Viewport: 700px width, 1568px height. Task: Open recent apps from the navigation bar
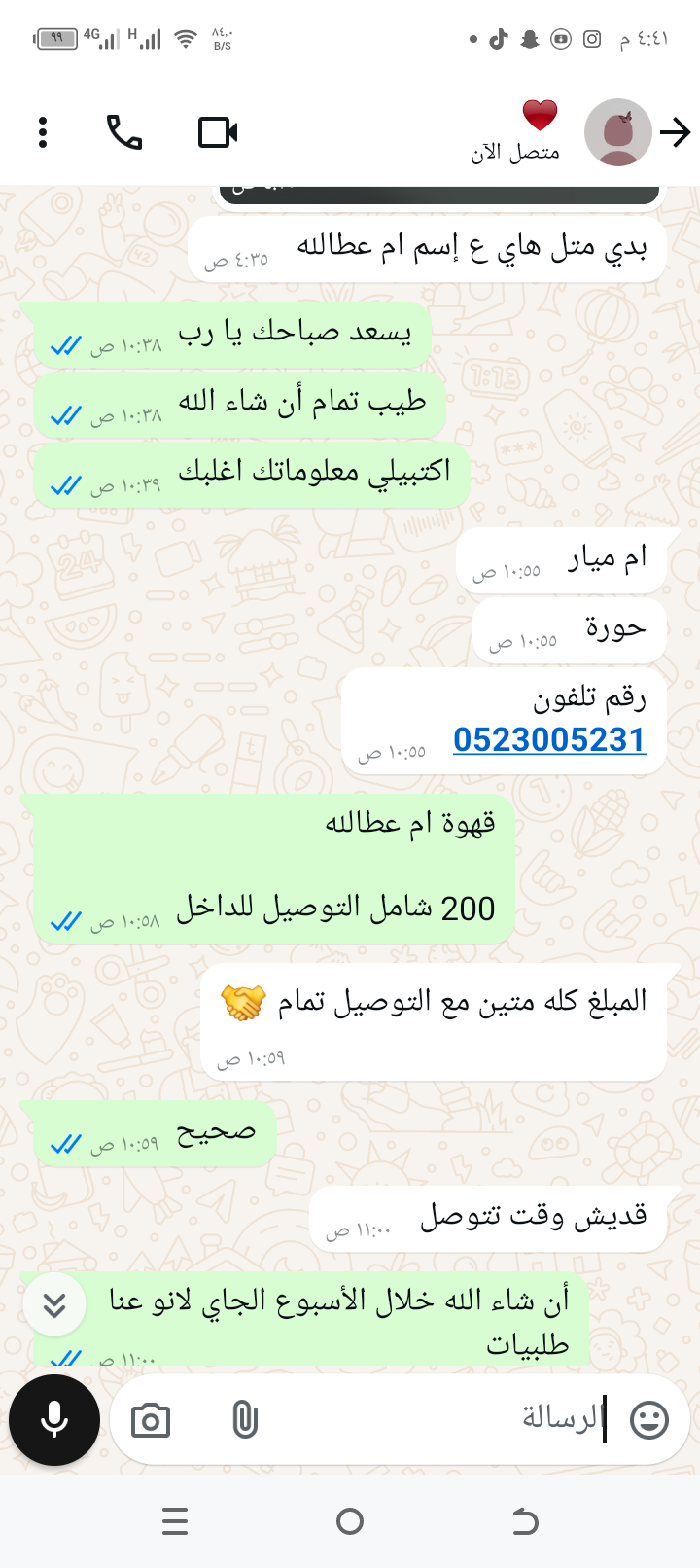click(x=175, y=1521)
